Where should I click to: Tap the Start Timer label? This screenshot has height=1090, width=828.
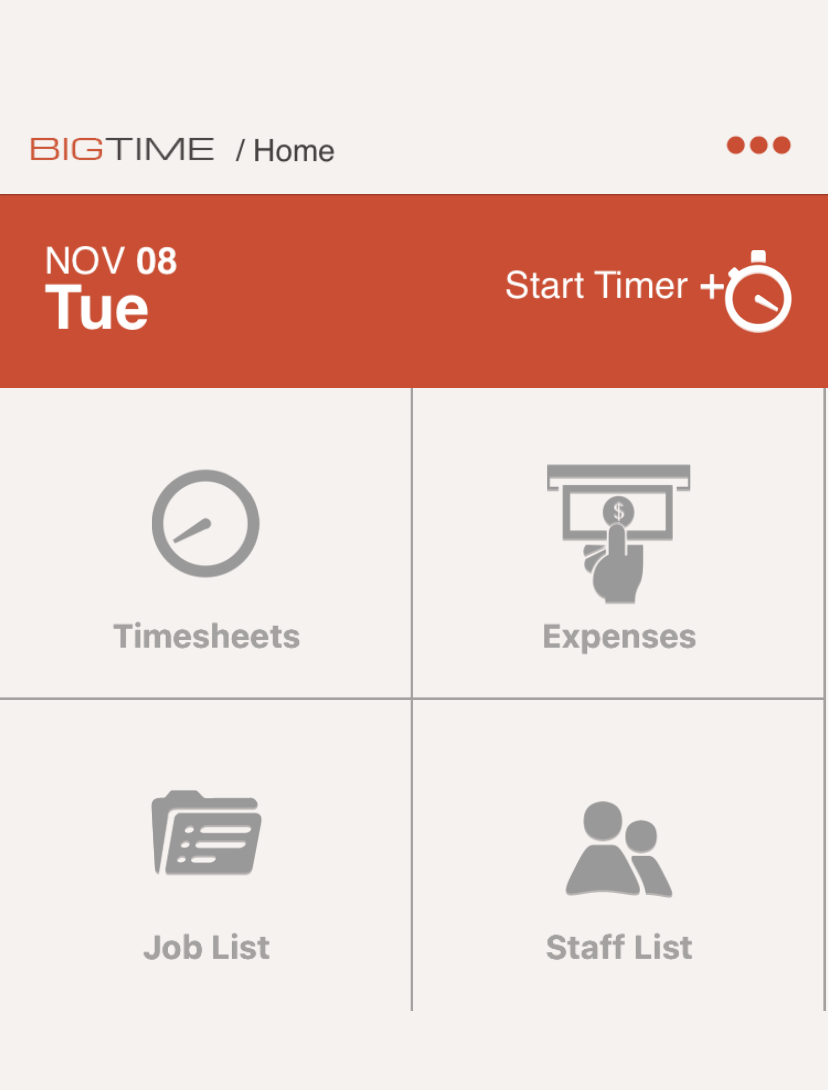(x=597, y=287)
